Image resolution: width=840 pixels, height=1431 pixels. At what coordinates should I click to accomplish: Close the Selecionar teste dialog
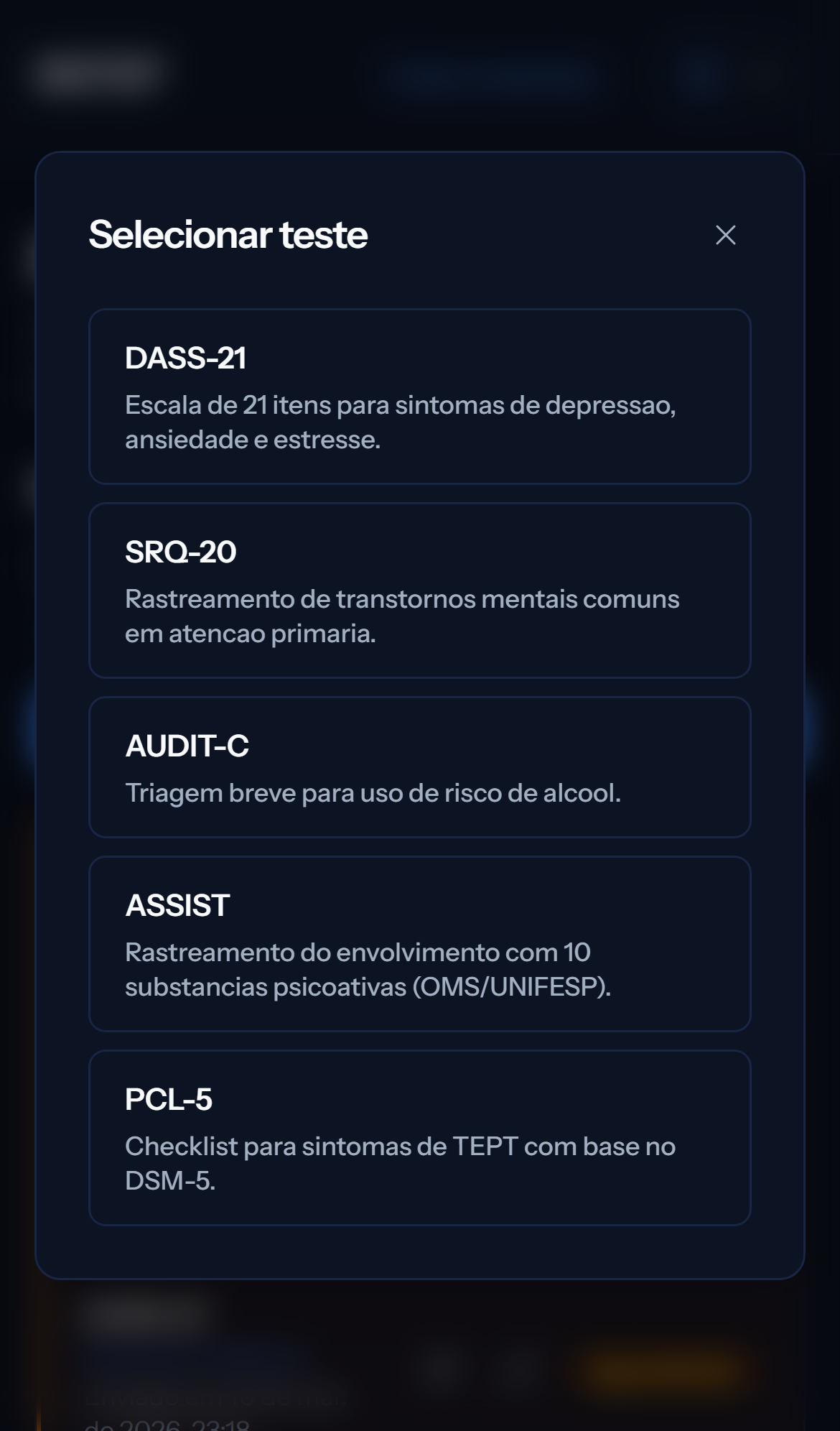click(x=726, y=235)
